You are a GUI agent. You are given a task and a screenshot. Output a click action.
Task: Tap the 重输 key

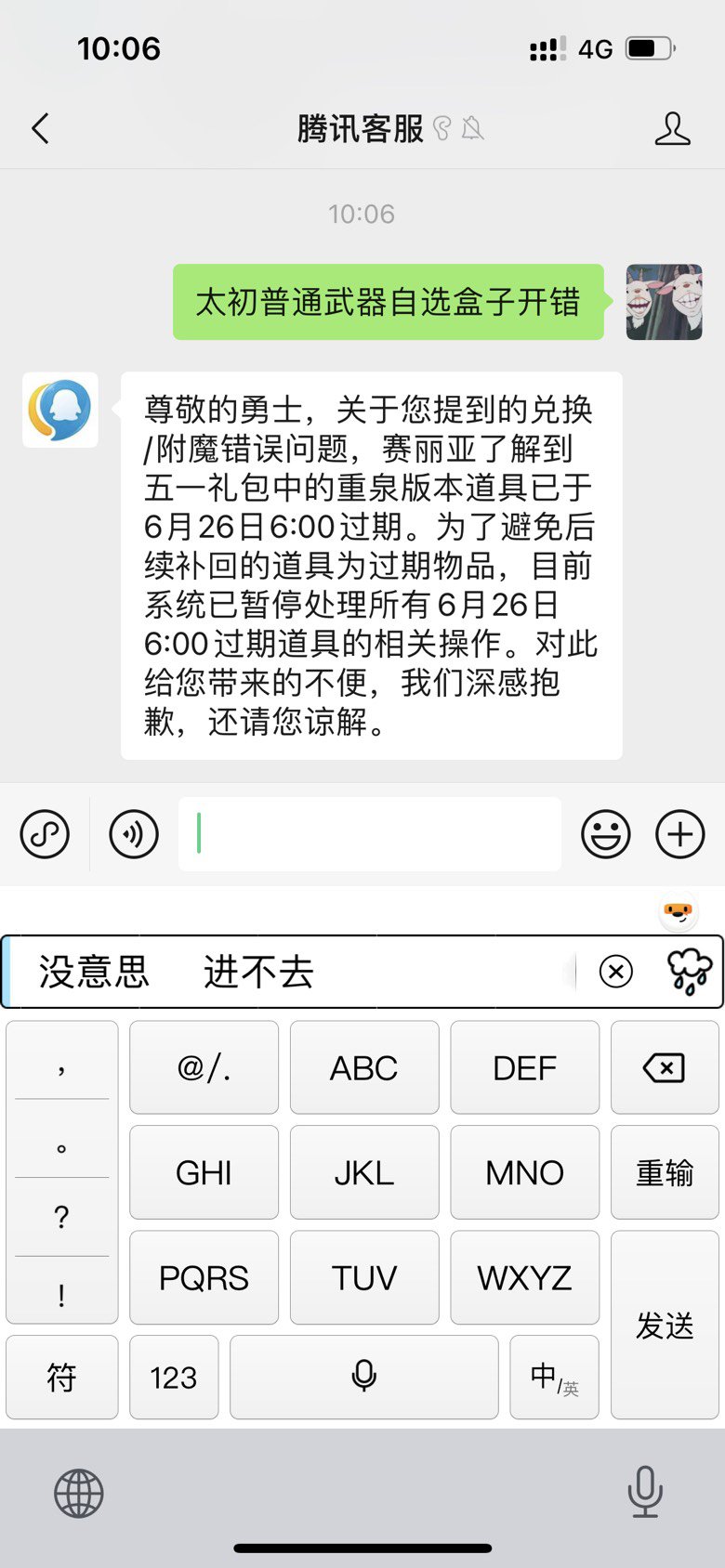665,1172
